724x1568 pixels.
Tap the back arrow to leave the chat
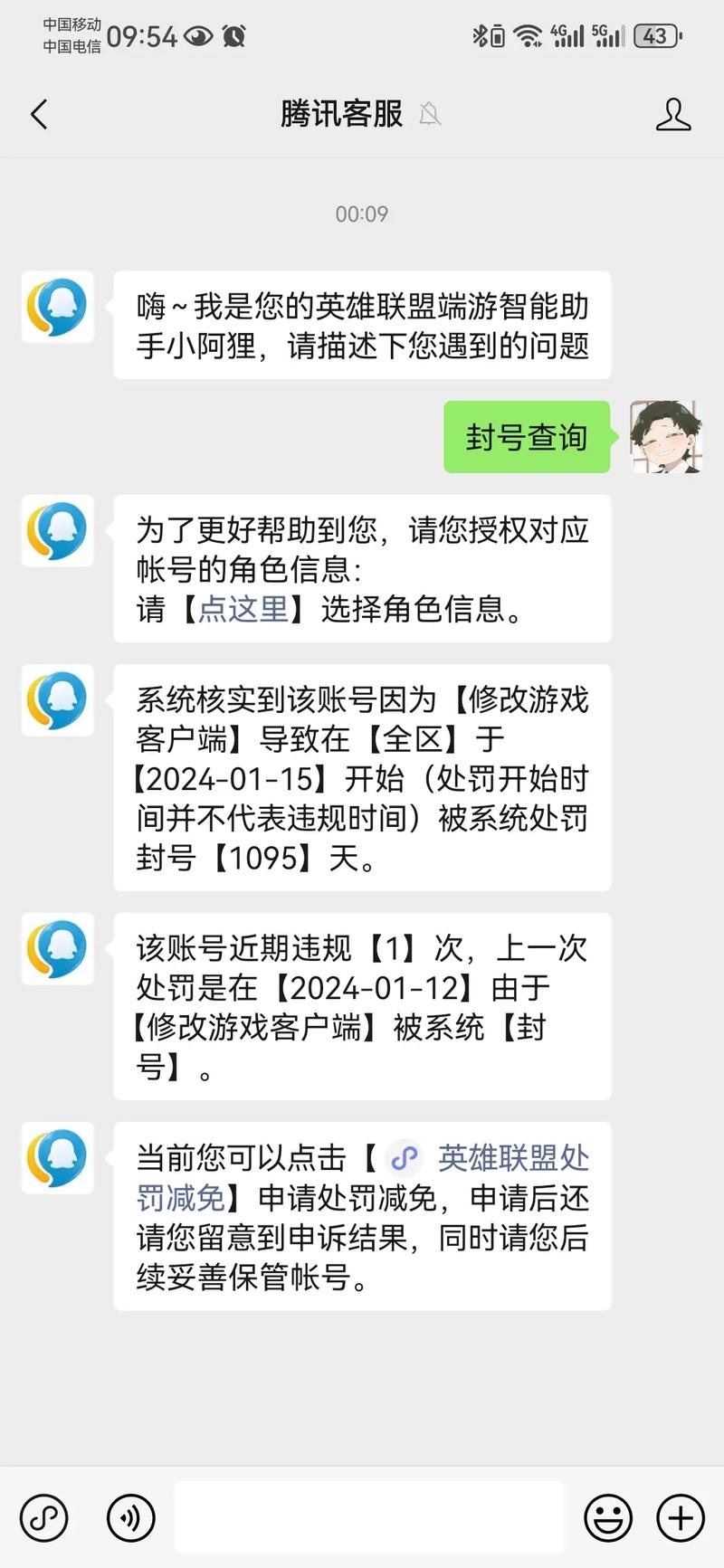[x=37, y=115]
